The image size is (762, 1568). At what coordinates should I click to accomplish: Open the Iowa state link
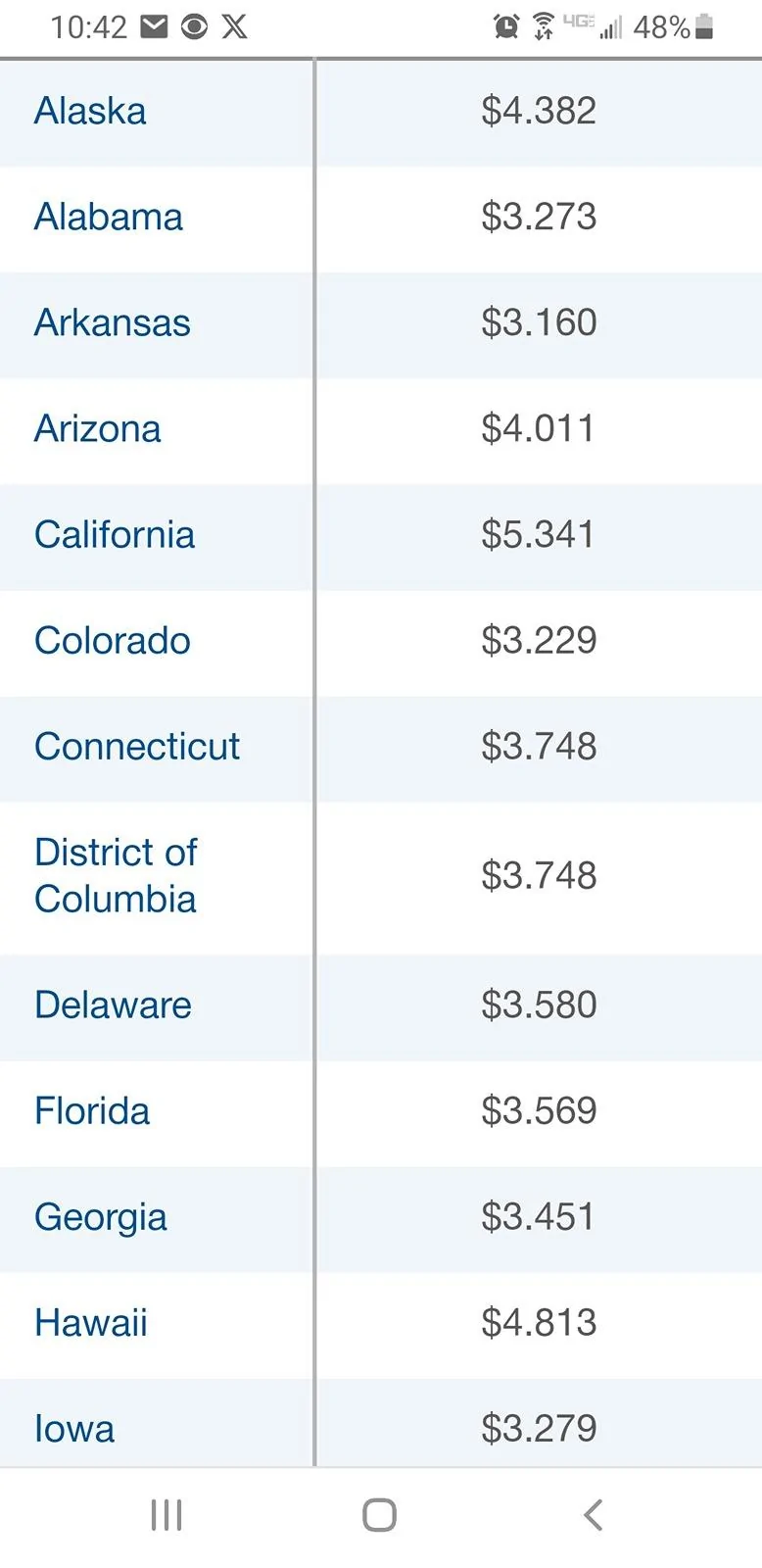(74, 1429)
